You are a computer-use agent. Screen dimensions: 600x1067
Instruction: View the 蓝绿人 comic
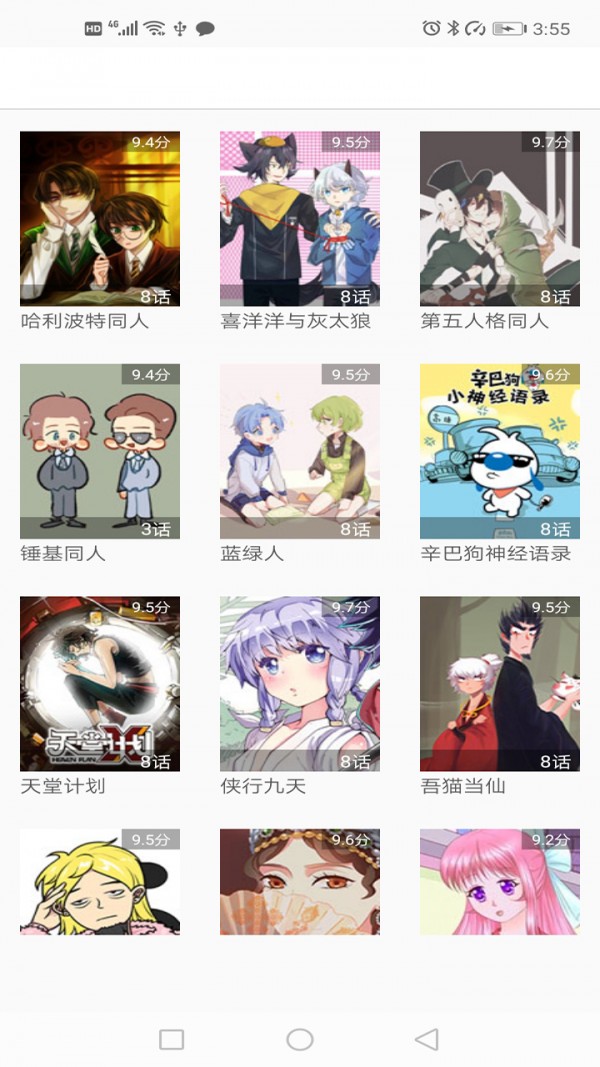300,451
